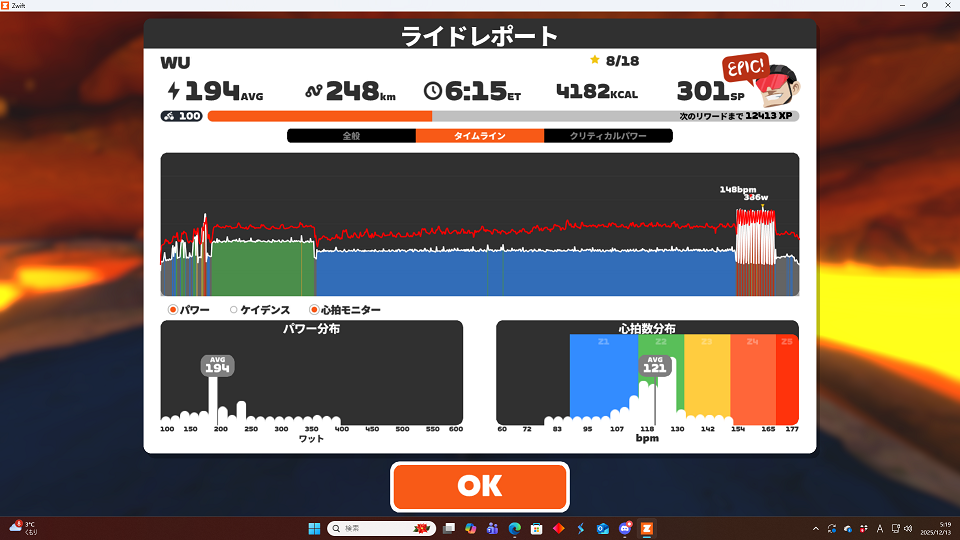Select the タイムライン tab
The height and width of the screenshot is (540, 960).
pyautogui.click(x=479, y=136)
